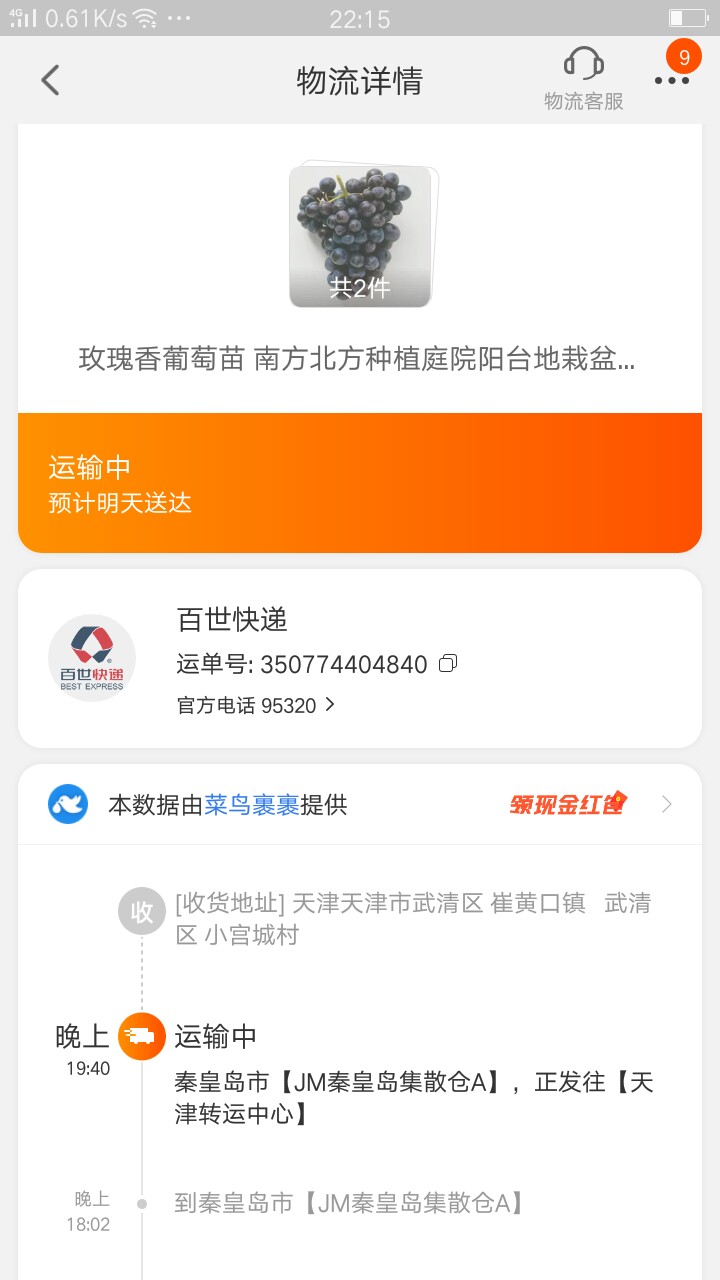The image size is (720, 1280).
Task: Go back from logistics details
Action: [50, 80]
